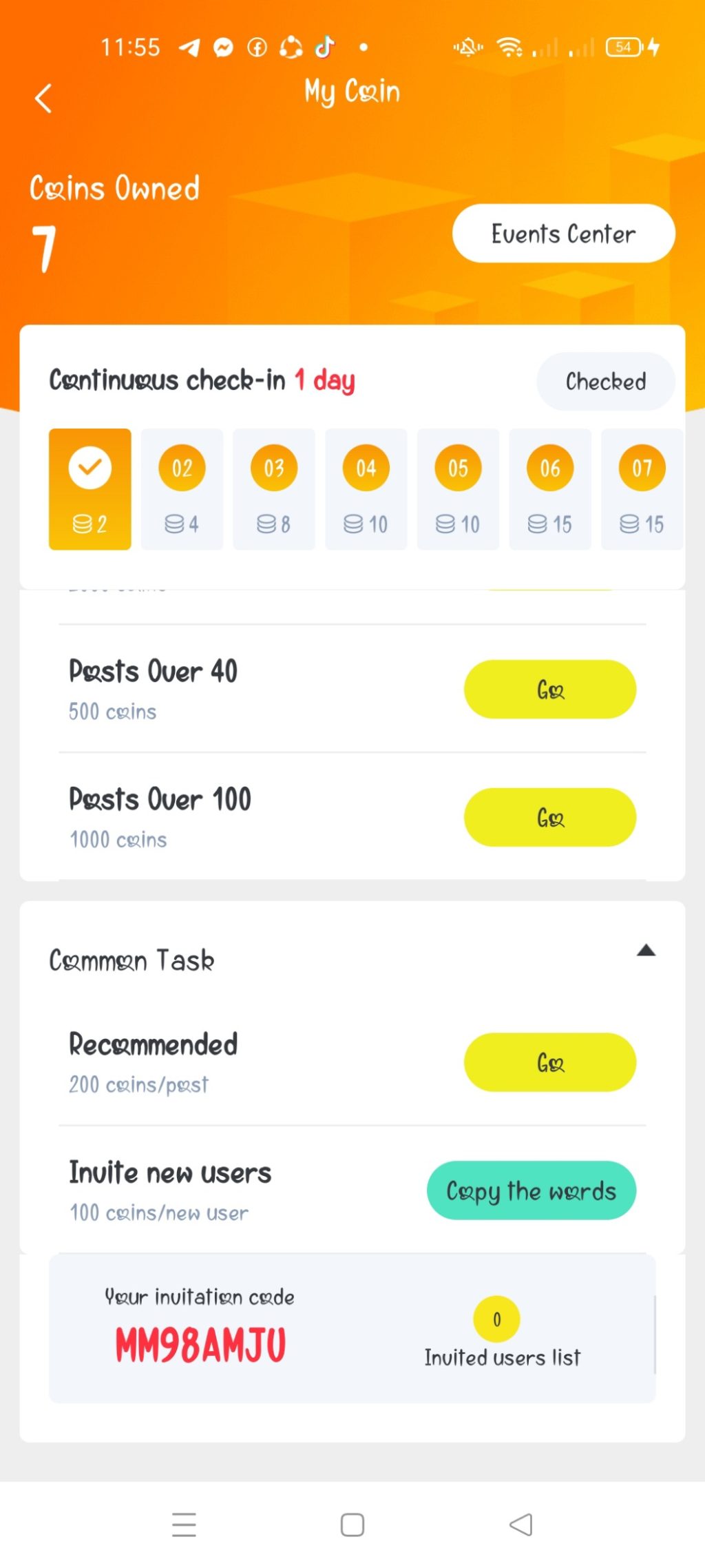Tap Go for Posts Over 100
705x1568 pixels.
pos(549,818)
